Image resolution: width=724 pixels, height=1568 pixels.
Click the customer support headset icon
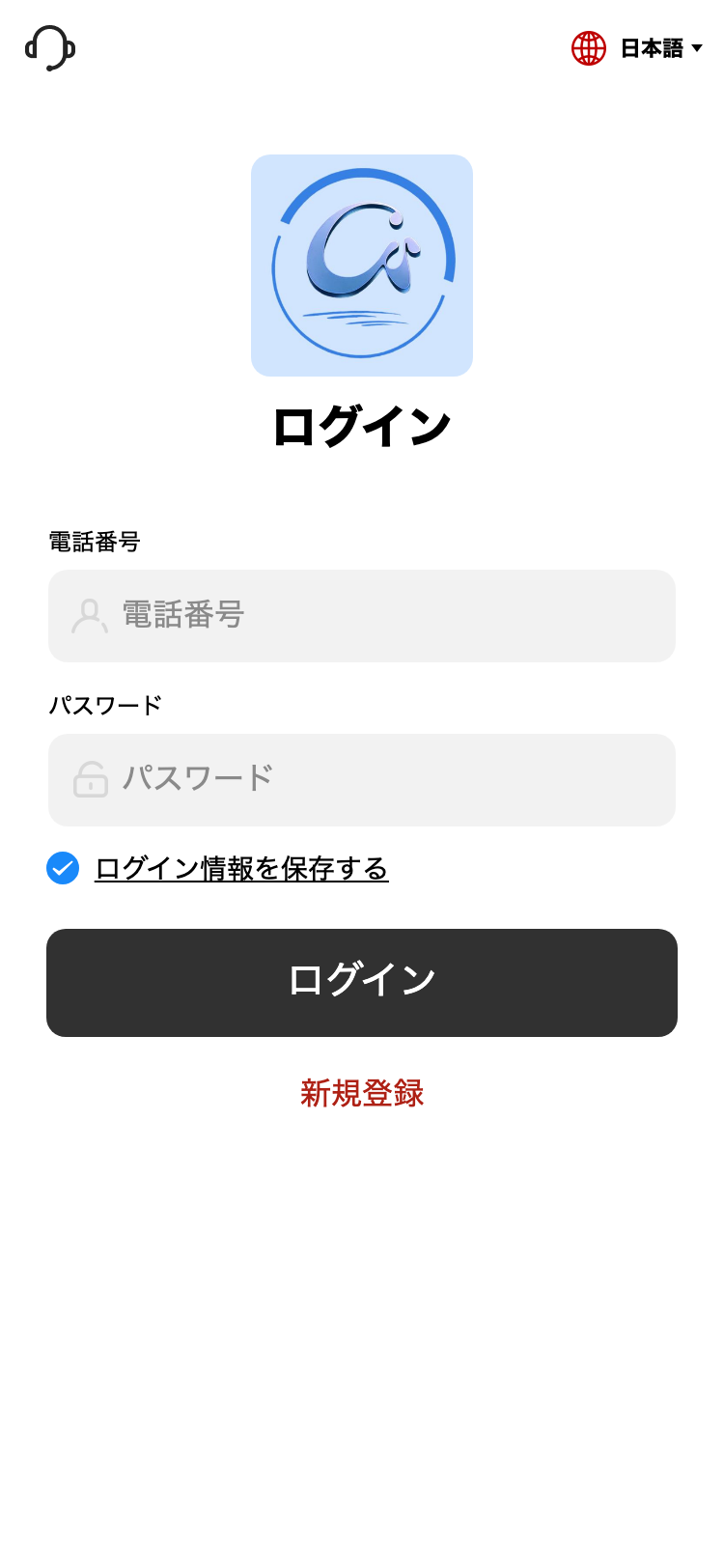(x=49, y=47)
